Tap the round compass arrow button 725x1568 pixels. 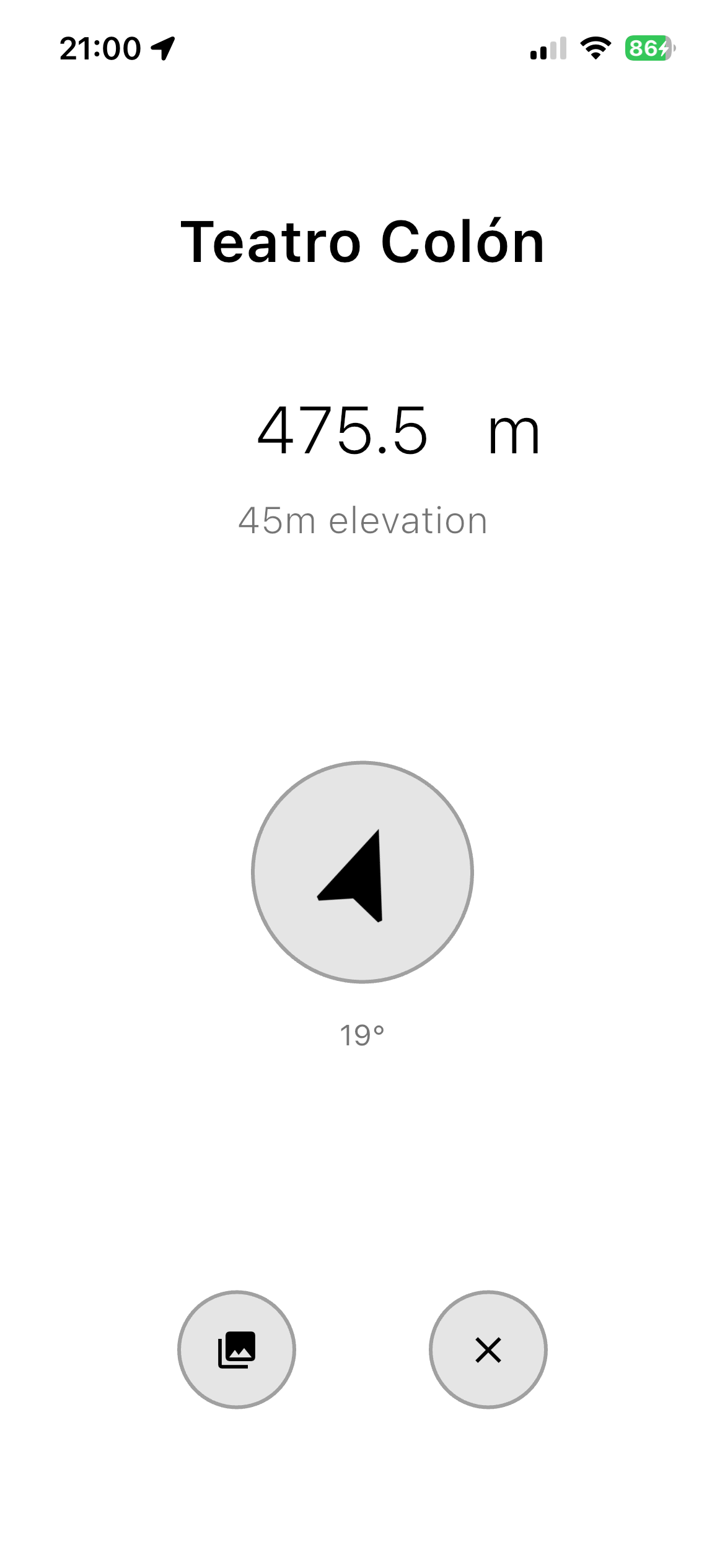pos(362,872)
